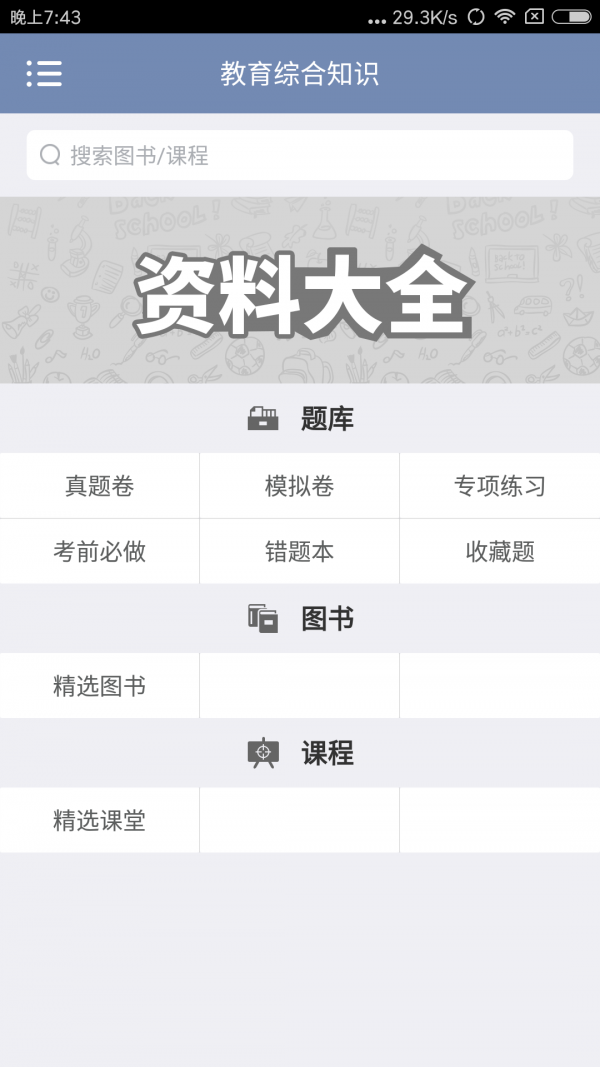Tap the 搜索图书/课程 search box
The image size is (600, 1067).
300,155
